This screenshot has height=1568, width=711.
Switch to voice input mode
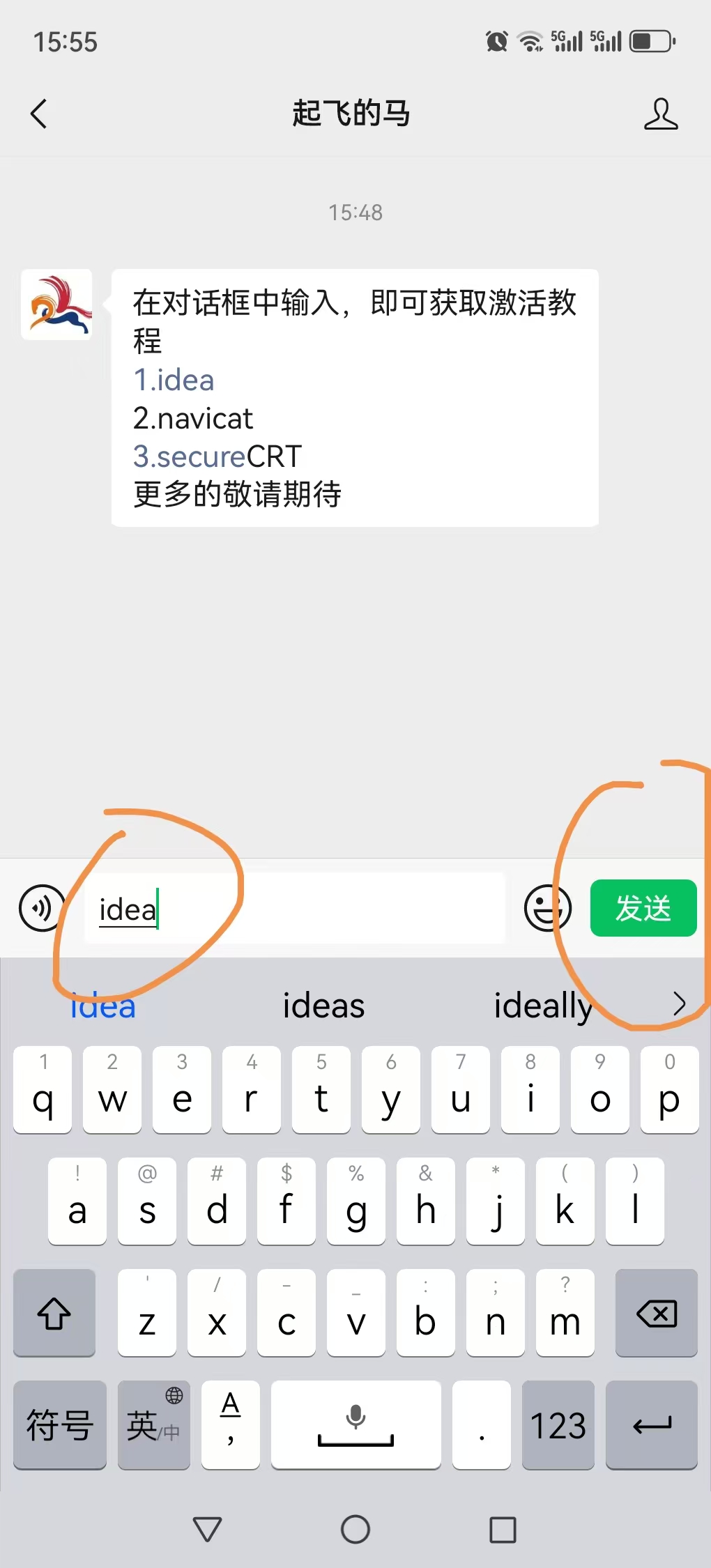[42, 908]
